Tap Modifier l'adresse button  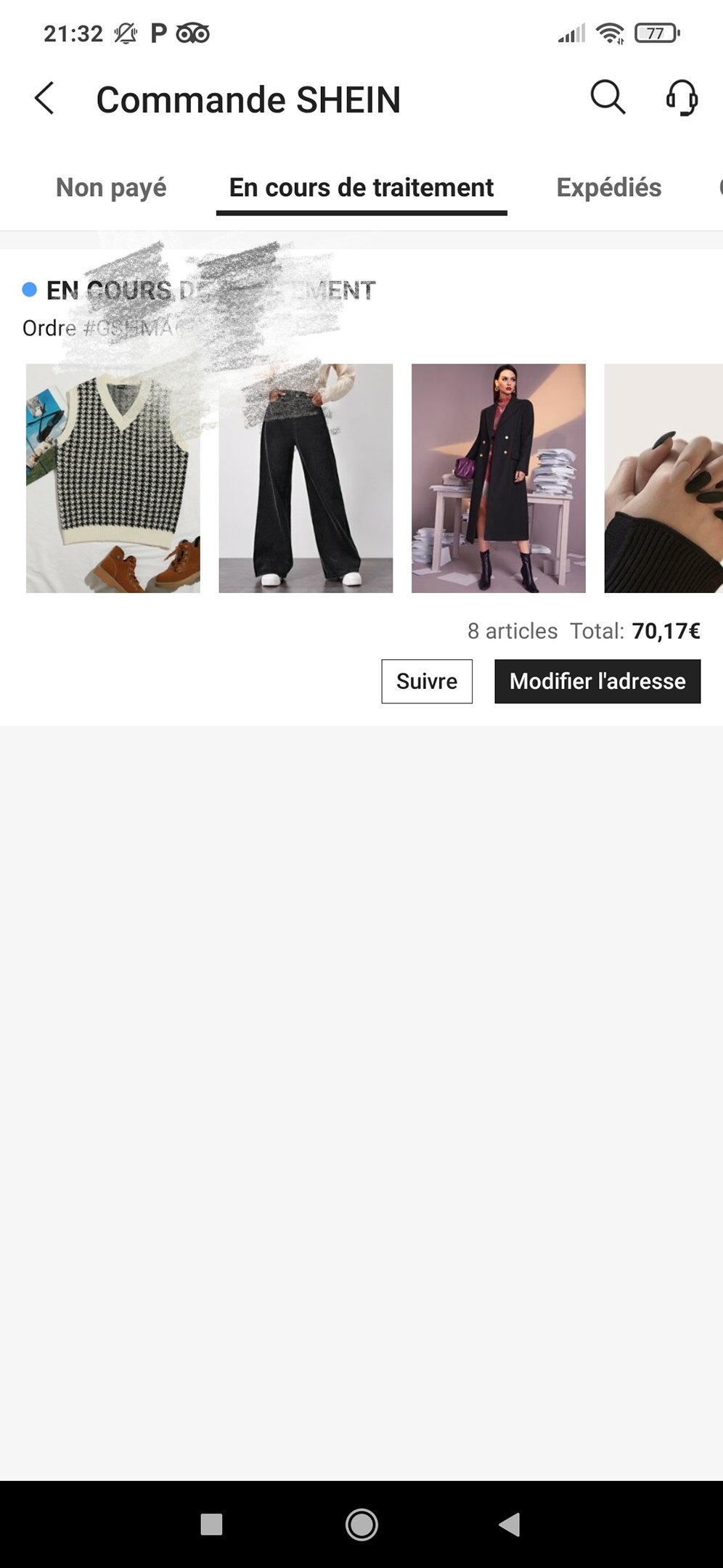coord(597,681)
